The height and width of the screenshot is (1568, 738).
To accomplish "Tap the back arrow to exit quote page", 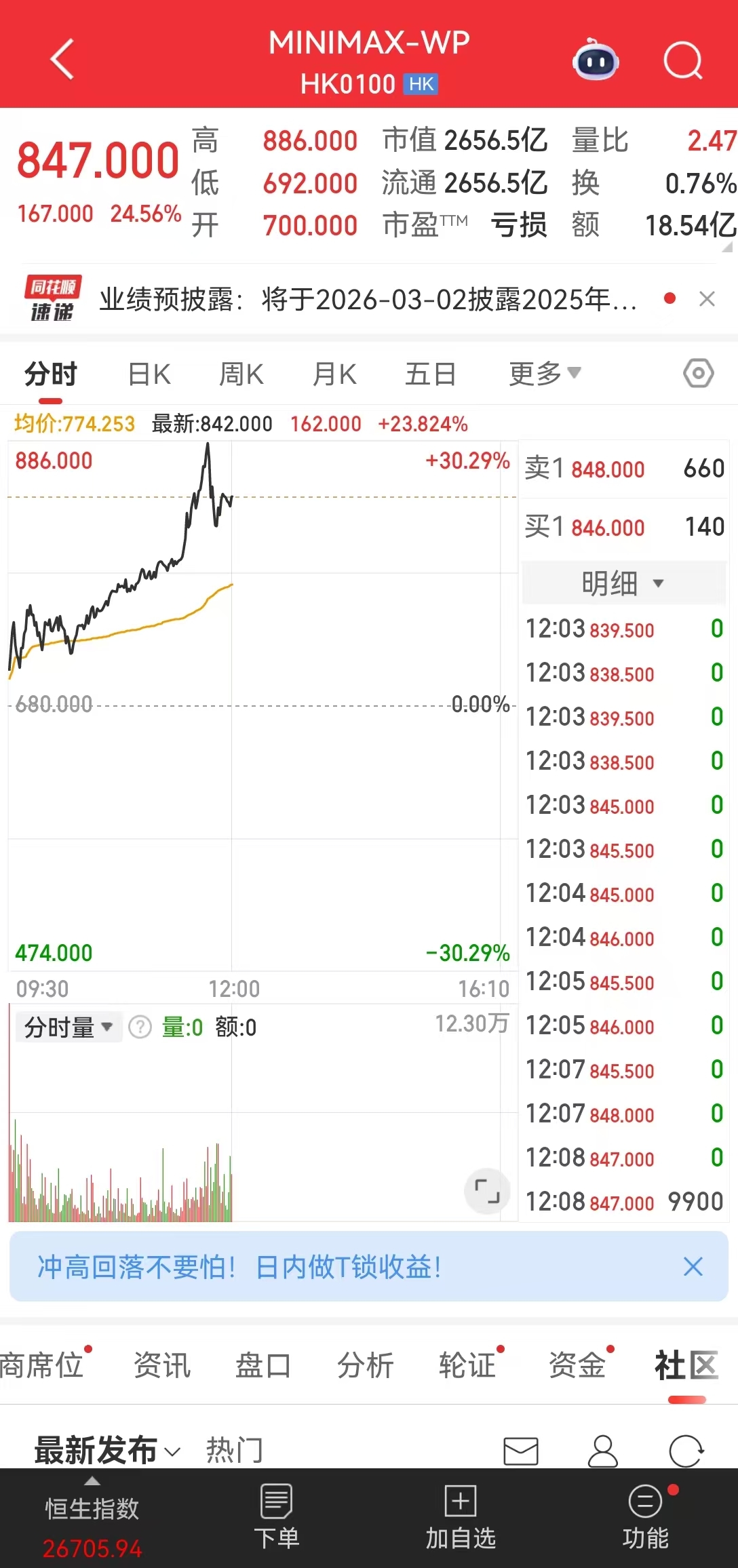I will 61,60.
